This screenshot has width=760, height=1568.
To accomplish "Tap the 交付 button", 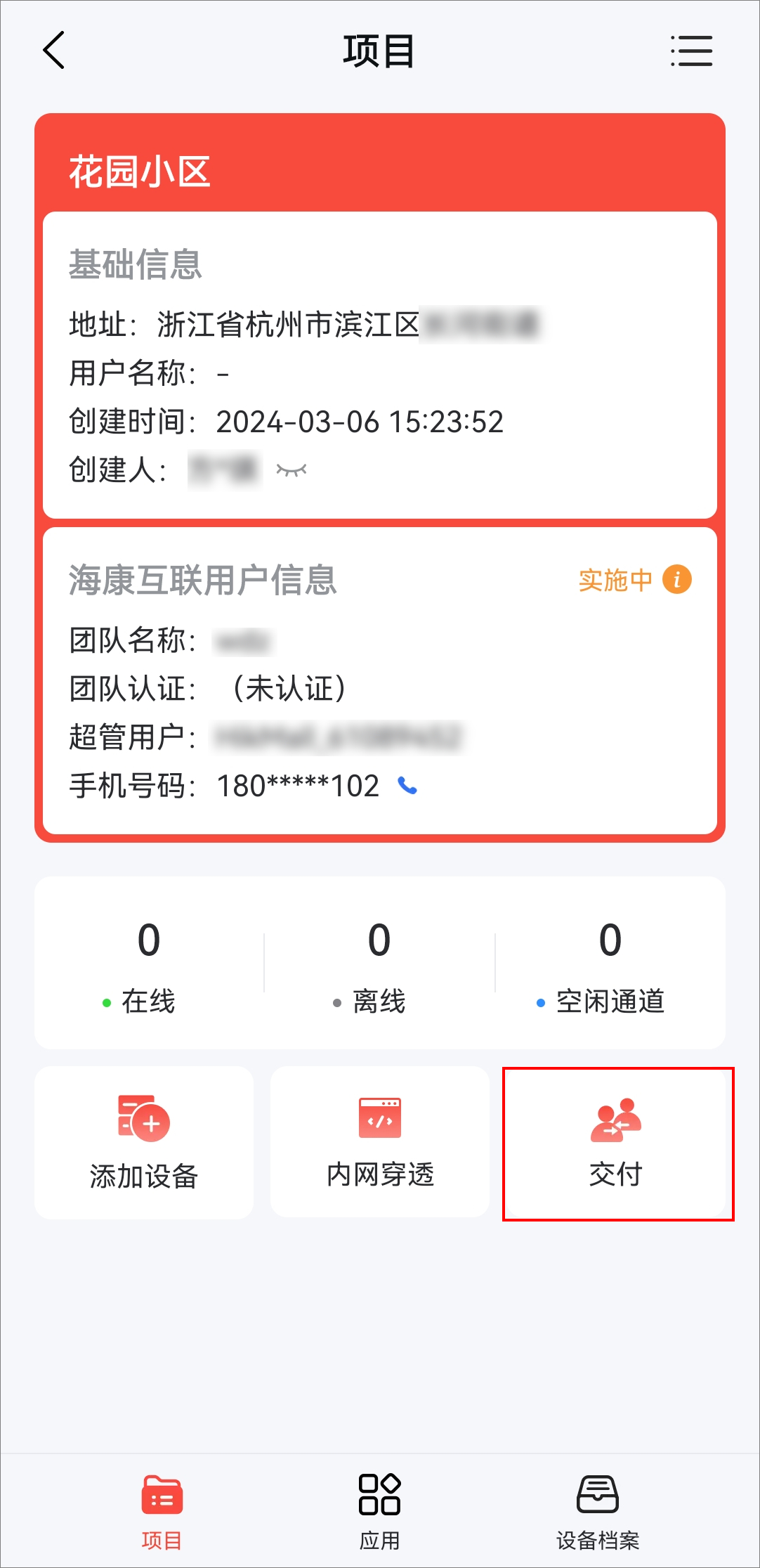I will (x=616, y=1142).
